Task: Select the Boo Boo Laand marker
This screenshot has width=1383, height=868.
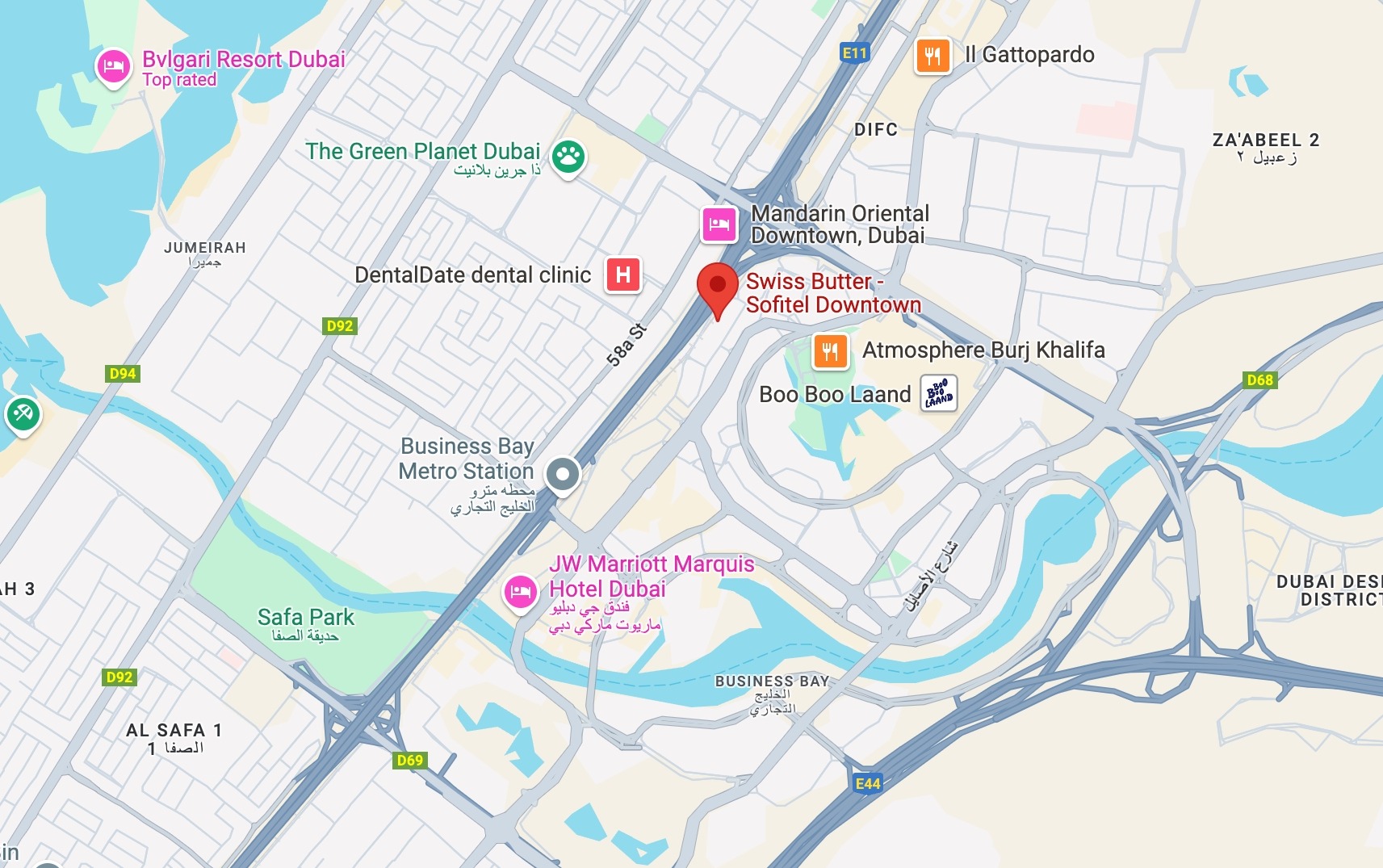Action: [x=939, y=394]
